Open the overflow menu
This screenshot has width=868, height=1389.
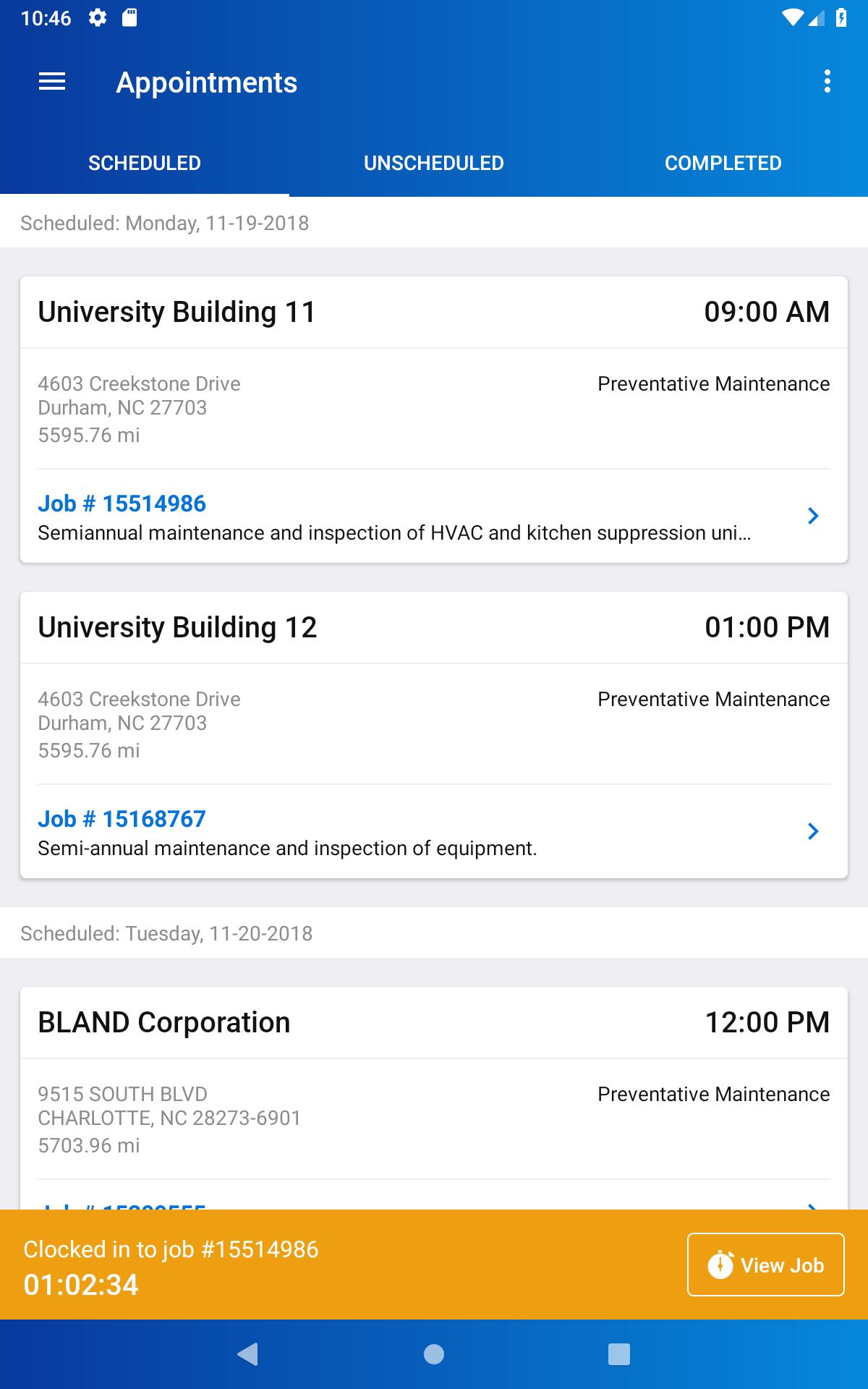click(x=827, y=82)
